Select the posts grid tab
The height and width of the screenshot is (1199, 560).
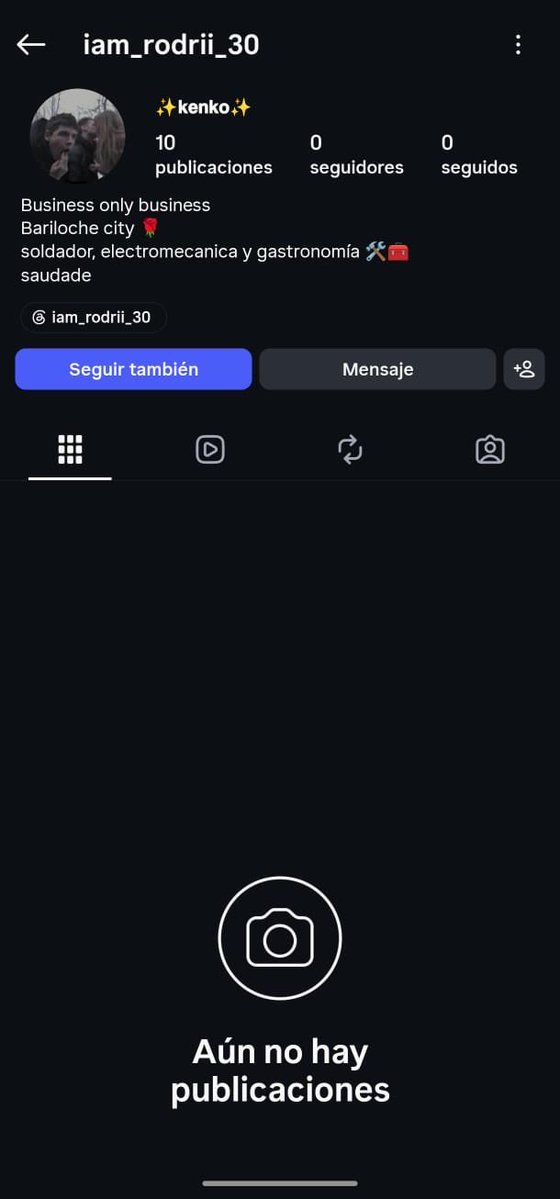pyautogui.click(x=70, y=450)
